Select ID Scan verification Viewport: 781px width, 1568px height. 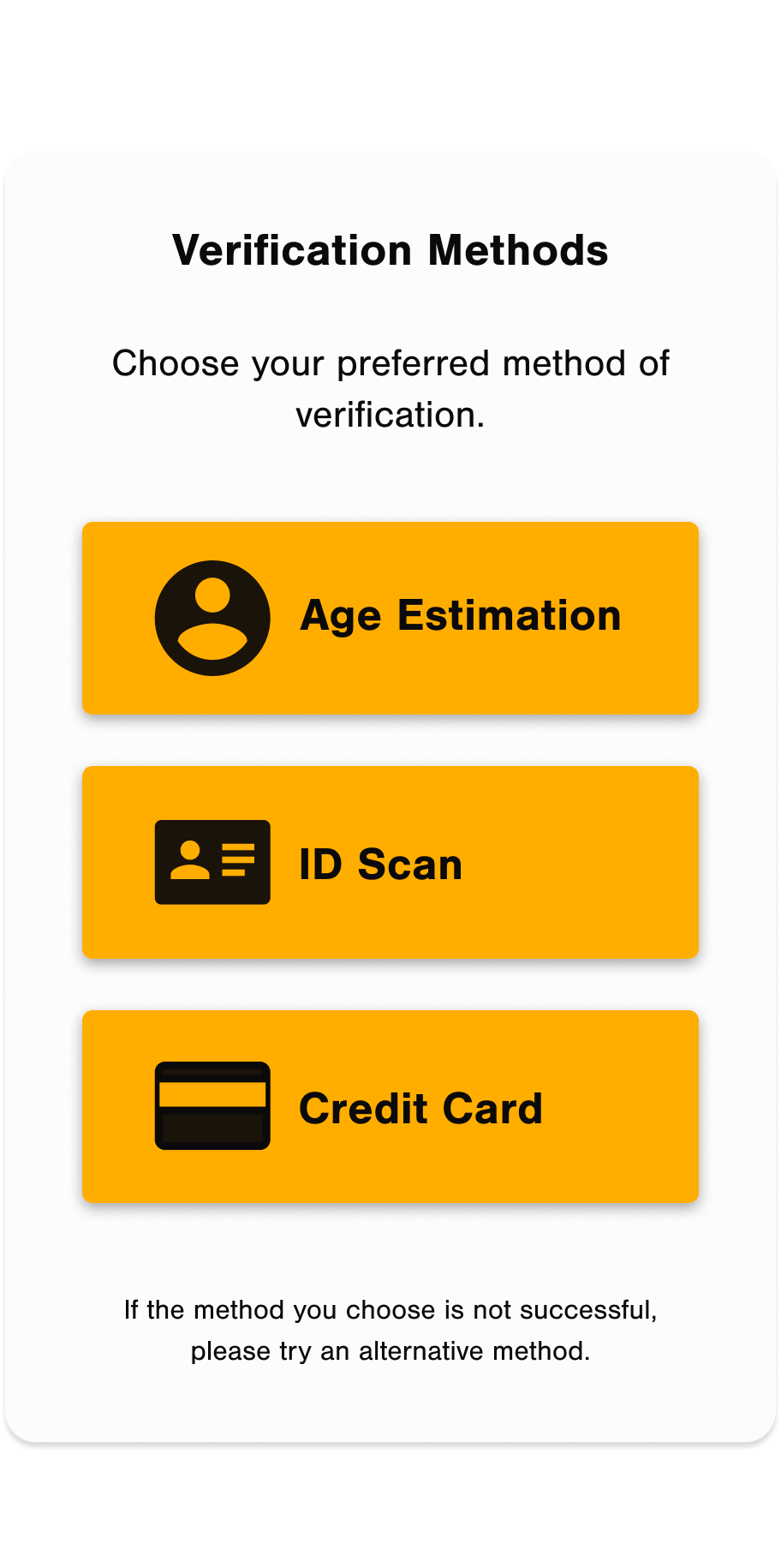[x=390, y=862]
